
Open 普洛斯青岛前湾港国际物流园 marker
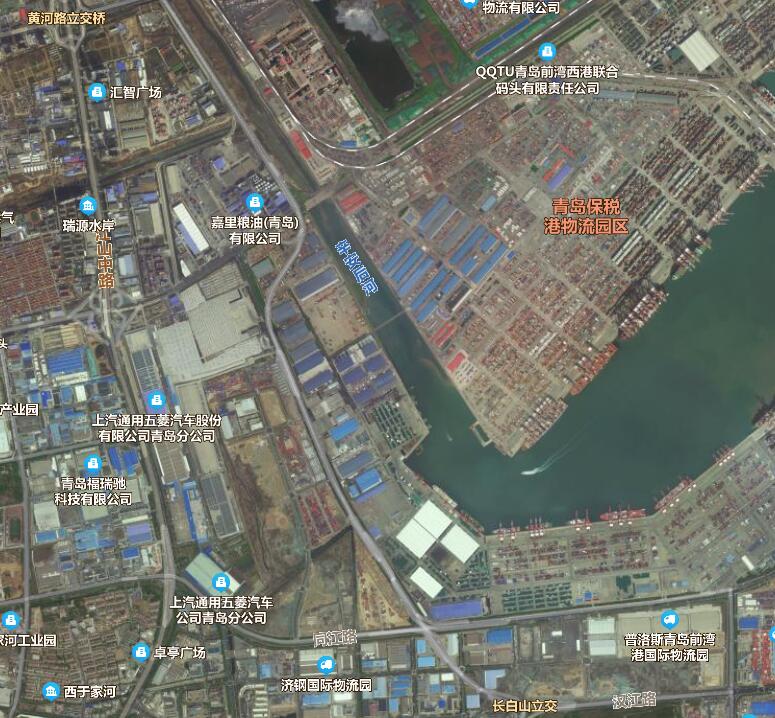669,620
